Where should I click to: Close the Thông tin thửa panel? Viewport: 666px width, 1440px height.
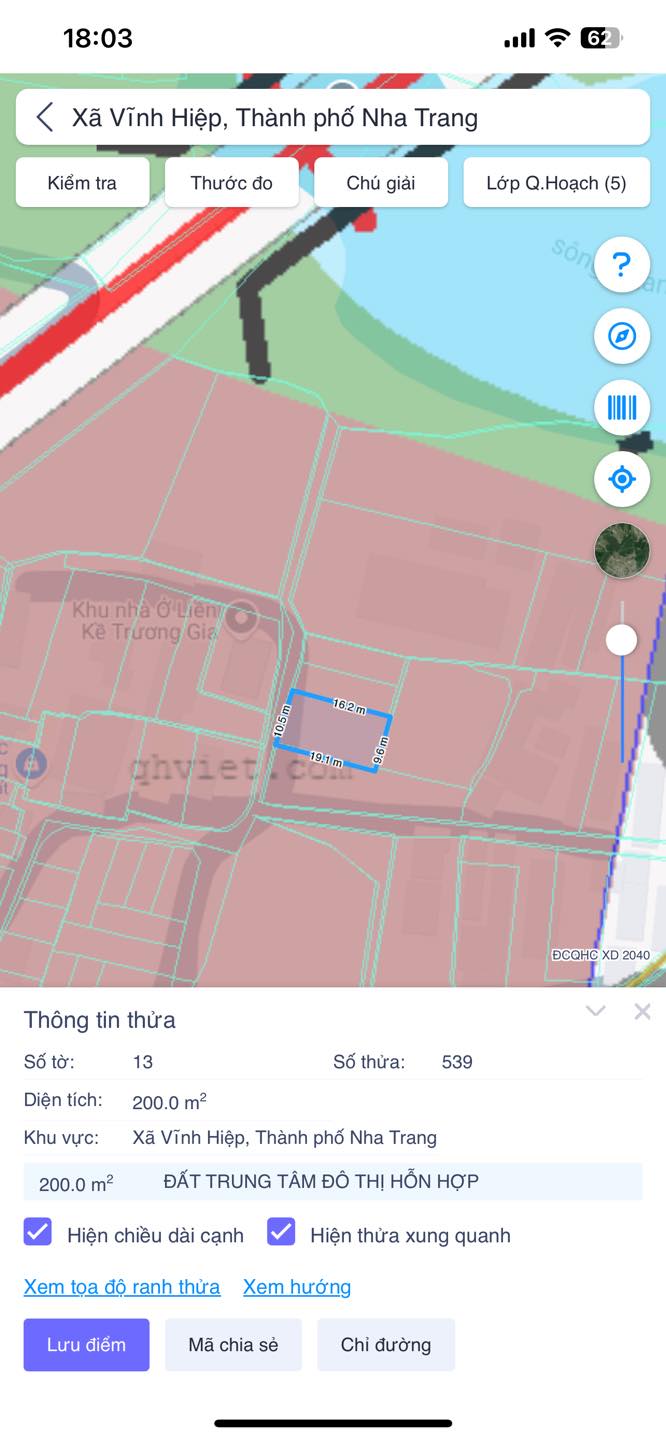(642, 1011)
